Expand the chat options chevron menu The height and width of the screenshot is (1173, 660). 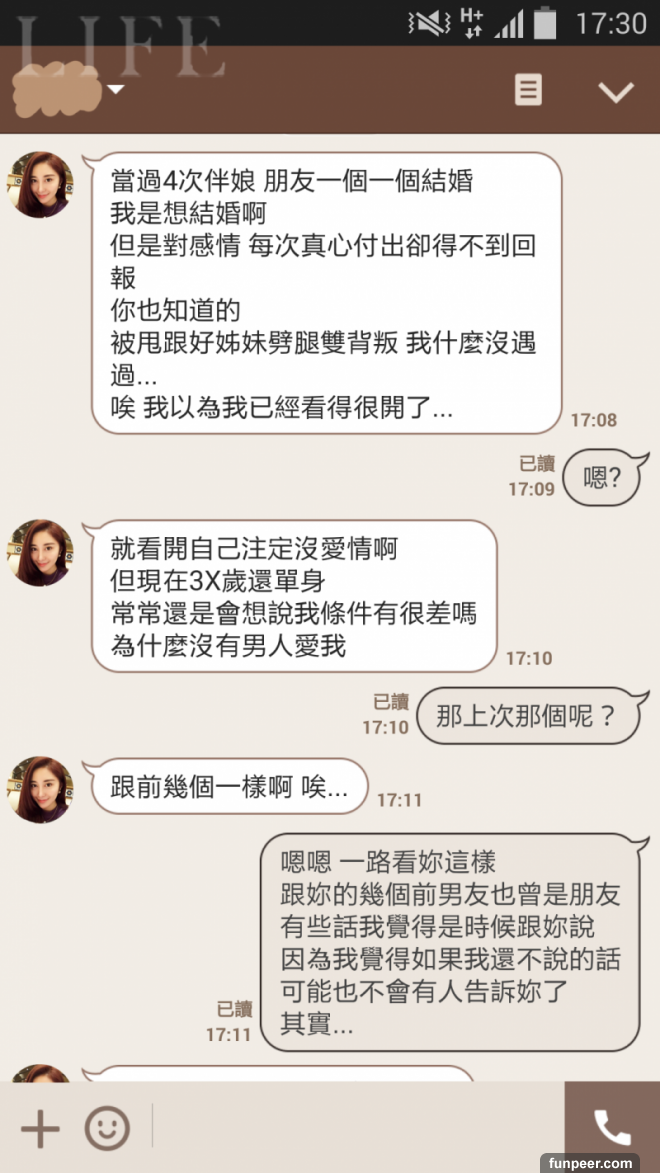615,91
